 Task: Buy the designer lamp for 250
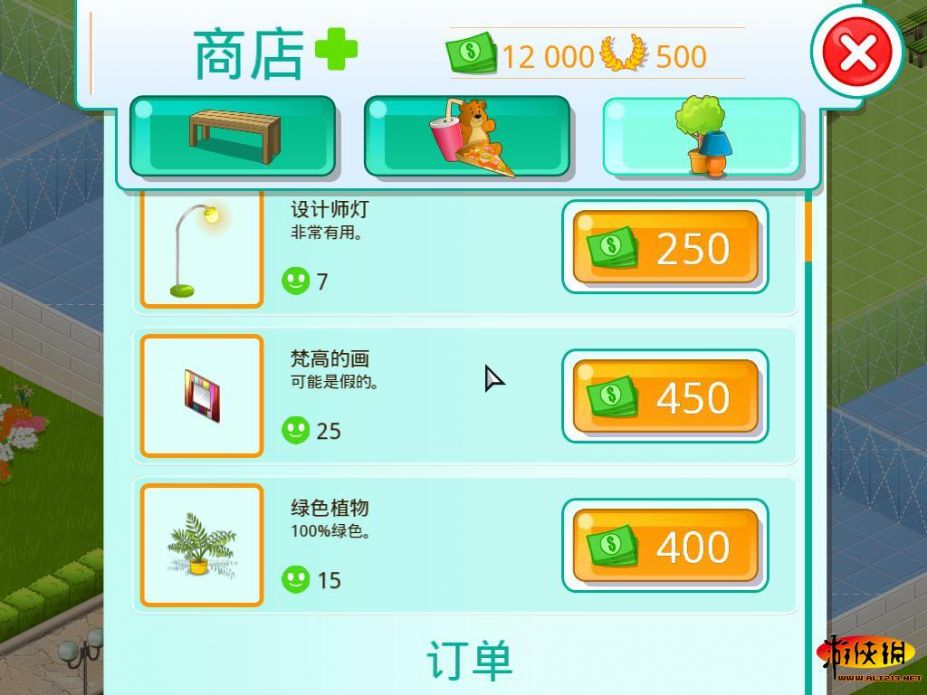(x=665, y=247)
